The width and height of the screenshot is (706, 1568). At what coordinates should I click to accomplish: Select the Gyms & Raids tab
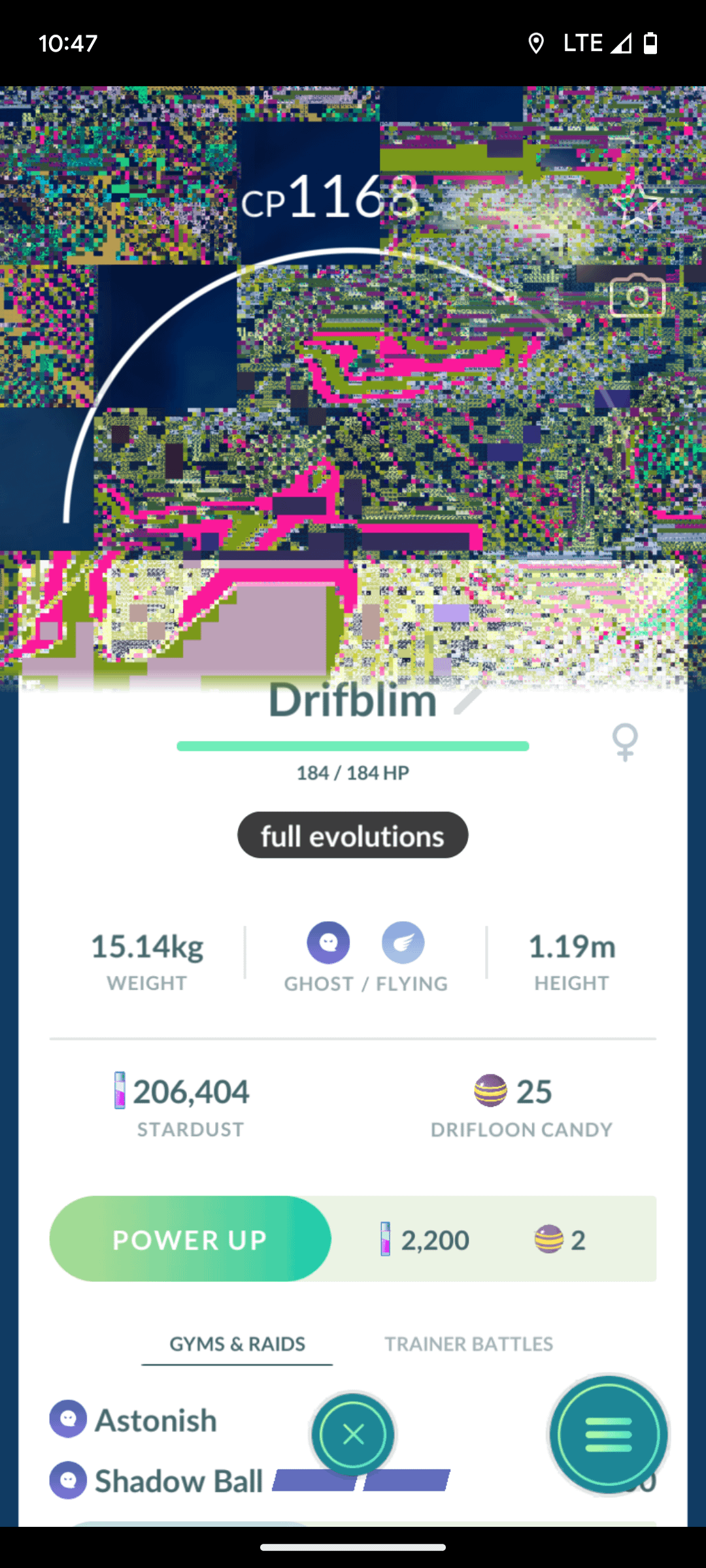(x=237, y=1344)
